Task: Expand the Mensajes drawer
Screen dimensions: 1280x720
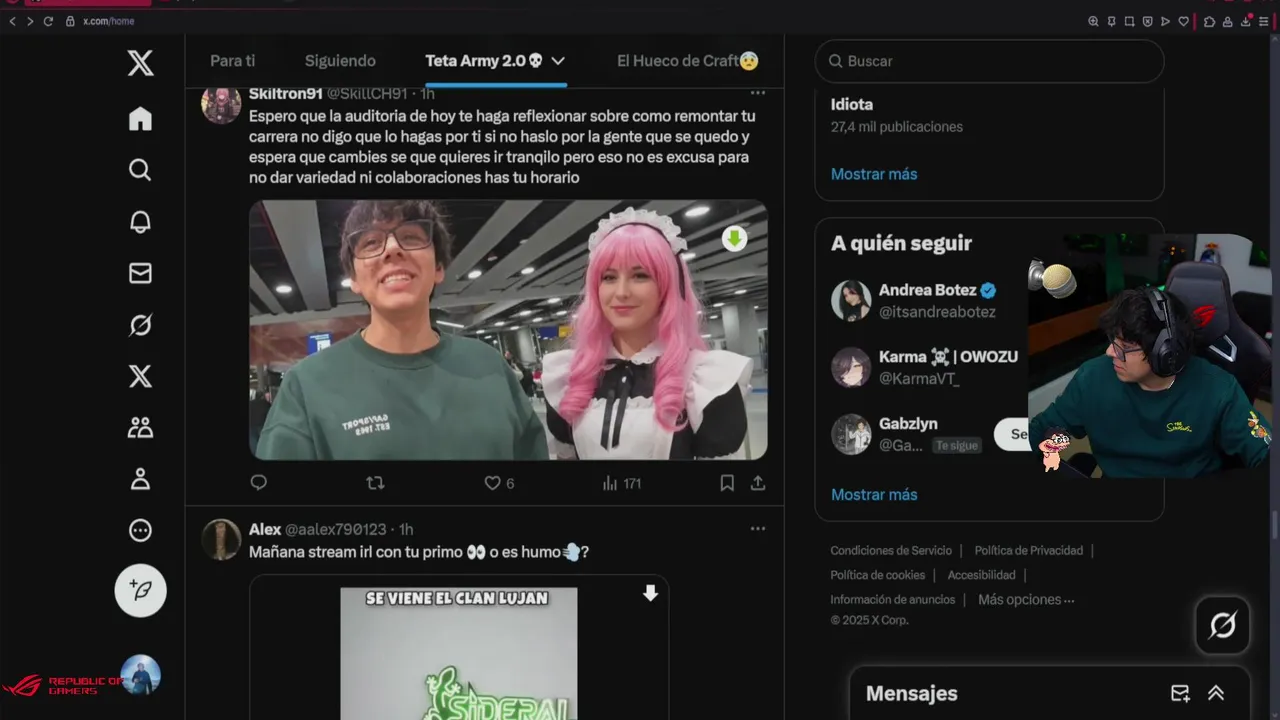Action: click(x=1216, y=693)
